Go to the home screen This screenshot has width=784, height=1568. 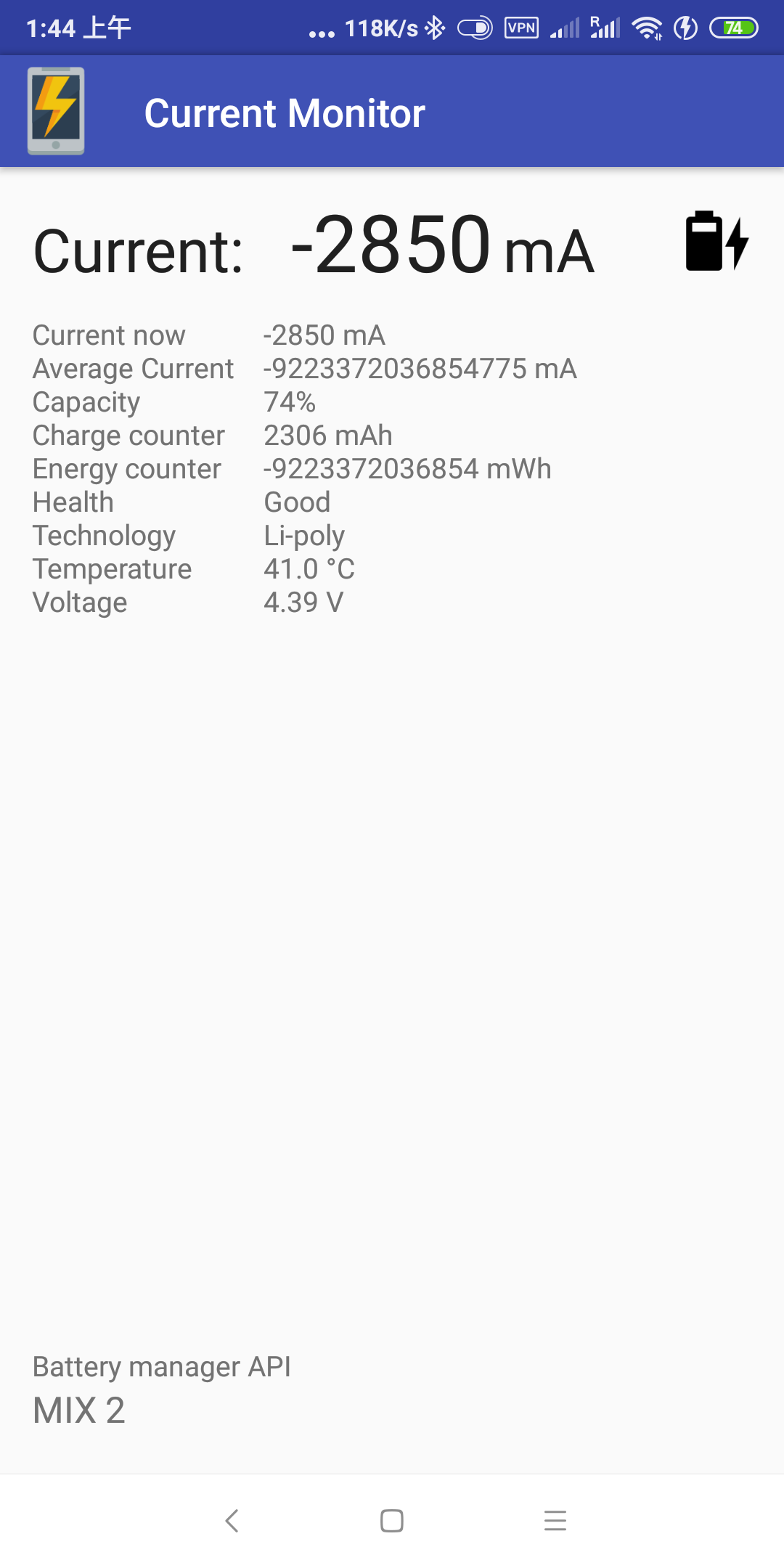[x=392, y=1521]
